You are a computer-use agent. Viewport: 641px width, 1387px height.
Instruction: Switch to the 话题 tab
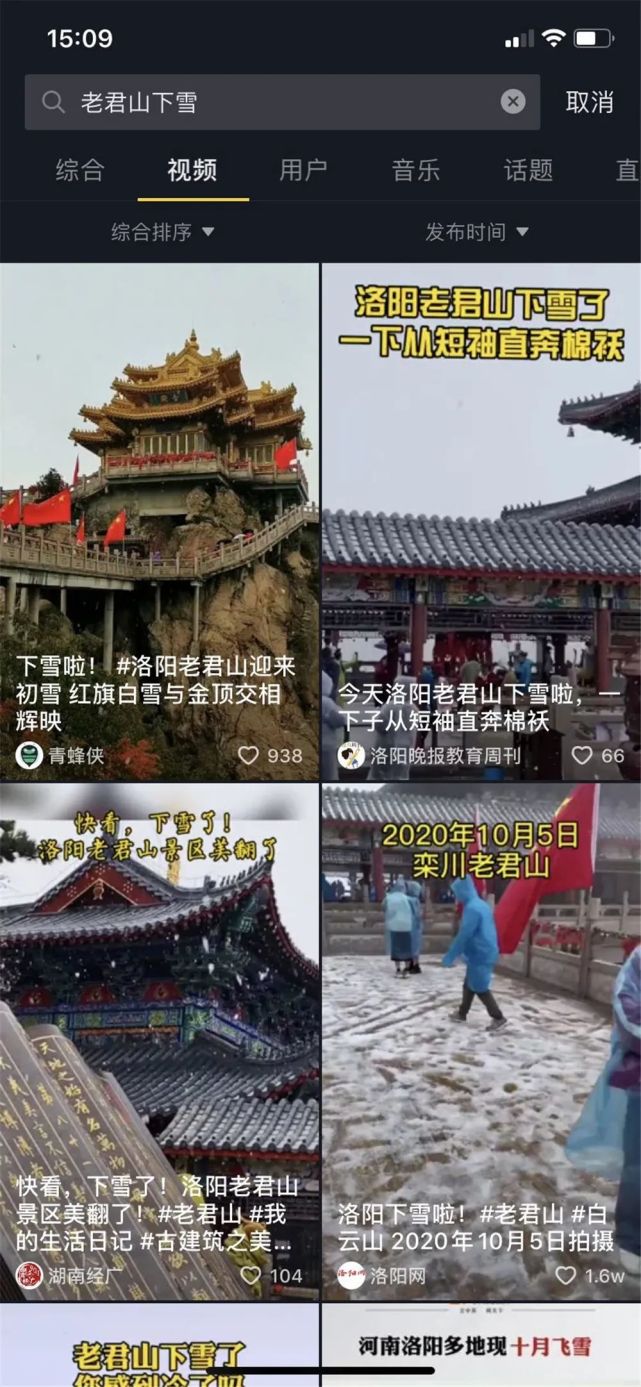pyautogui.click(x=528, y=170)
